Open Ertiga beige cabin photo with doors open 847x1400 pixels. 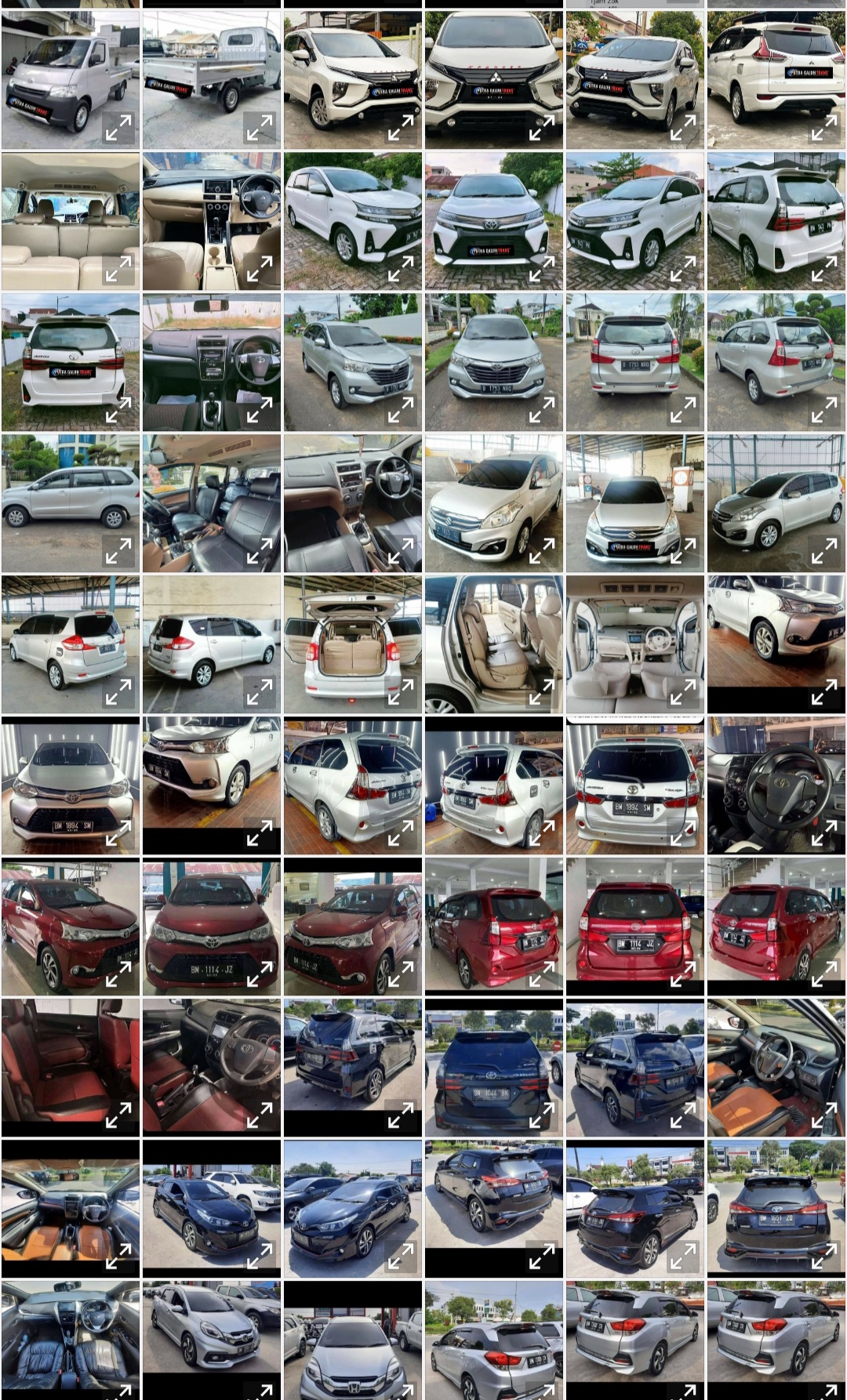tap(635, 644)
